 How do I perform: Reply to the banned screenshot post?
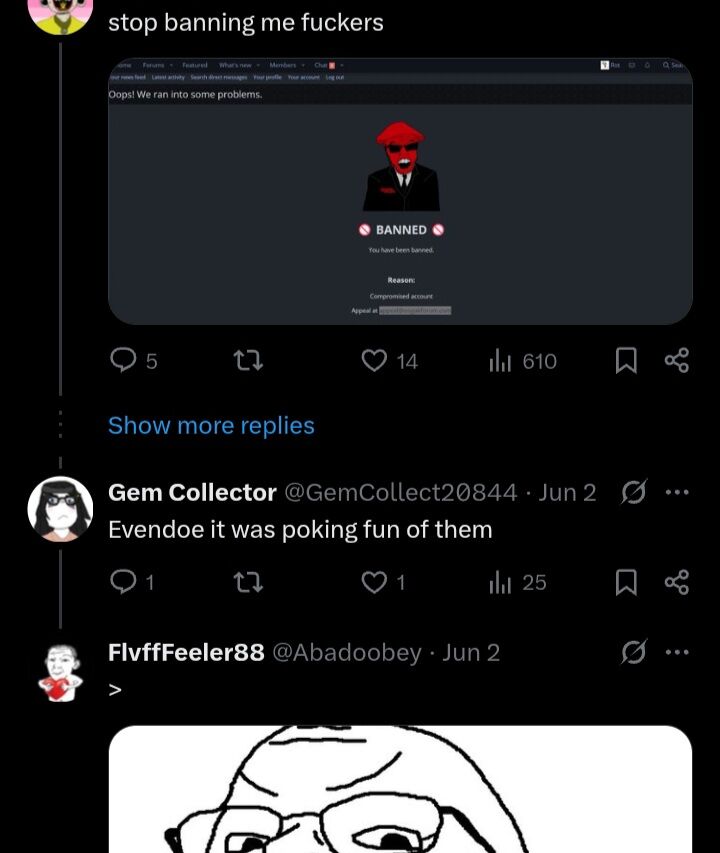click(x=122, y=361)
